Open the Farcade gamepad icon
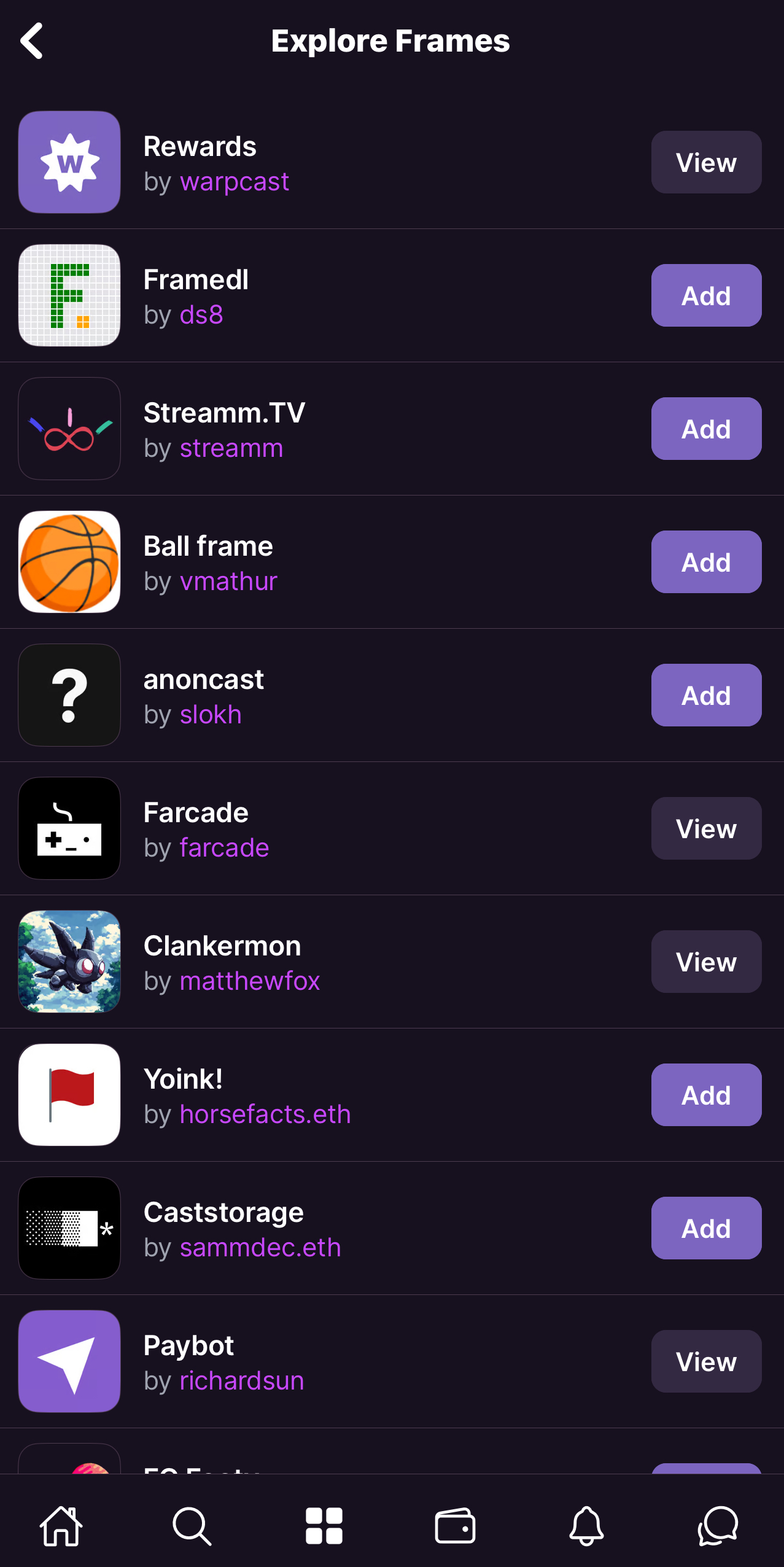This screenshot has width=784, height=1567. pos(69,828)
